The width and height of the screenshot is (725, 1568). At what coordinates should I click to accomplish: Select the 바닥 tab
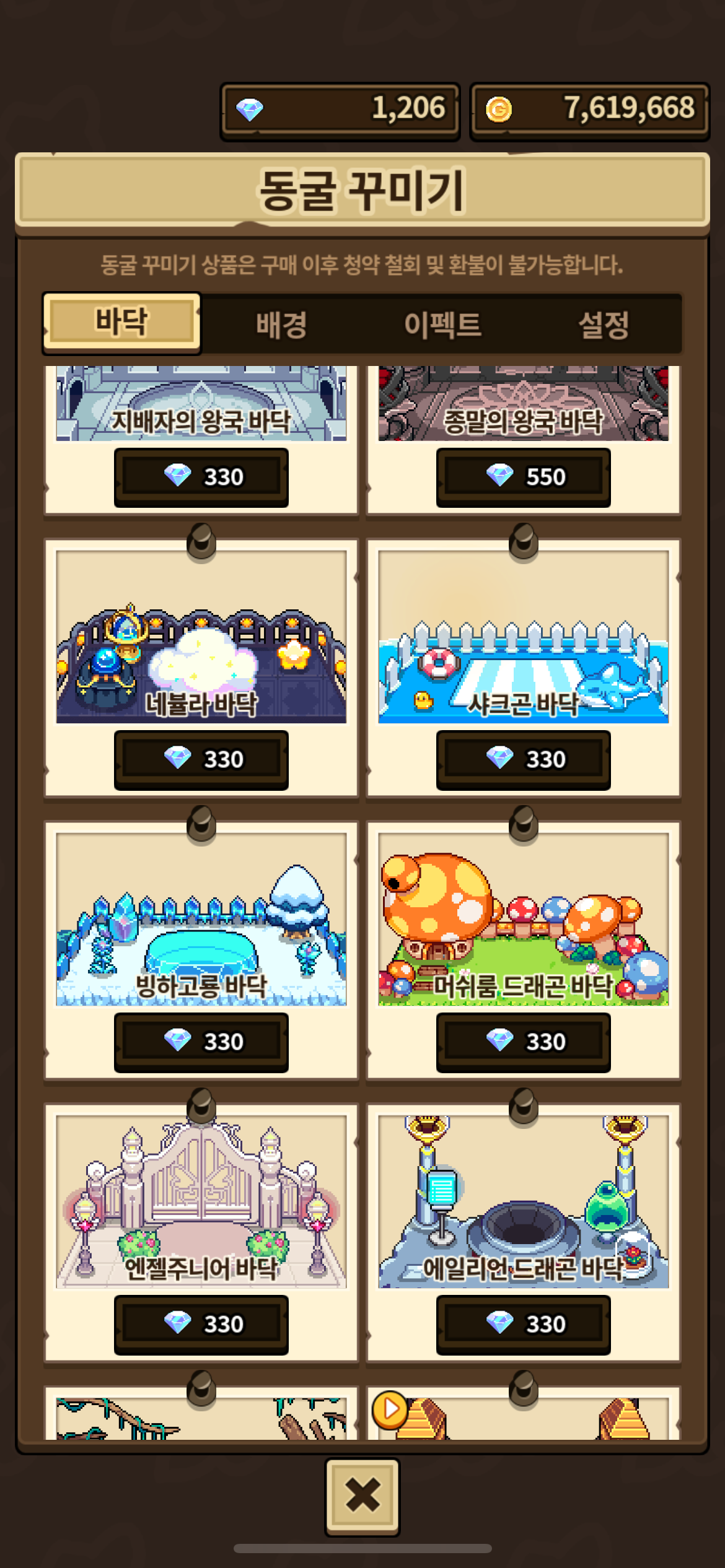tap(122, 322)
